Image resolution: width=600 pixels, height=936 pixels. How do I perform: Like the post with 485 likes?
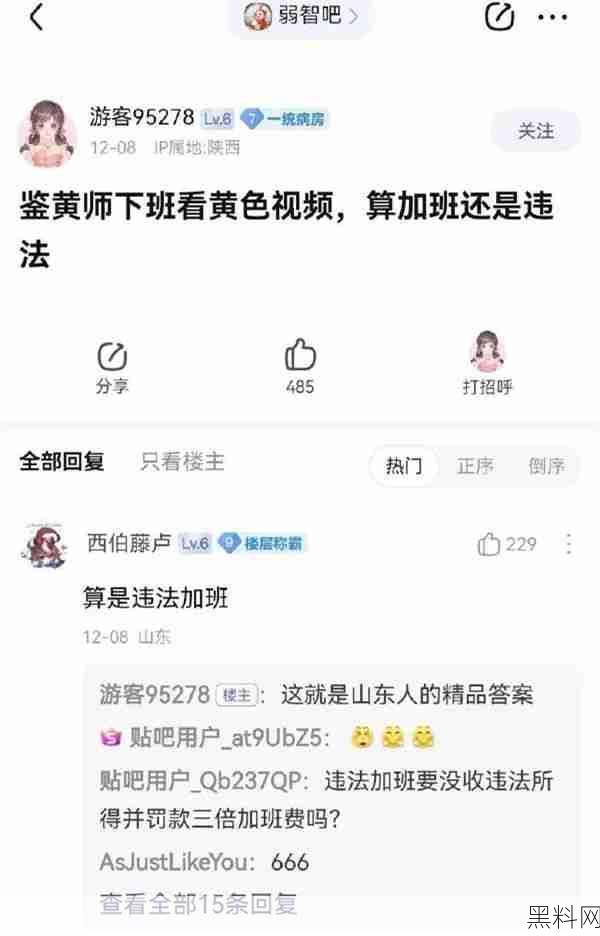(300, 366)
